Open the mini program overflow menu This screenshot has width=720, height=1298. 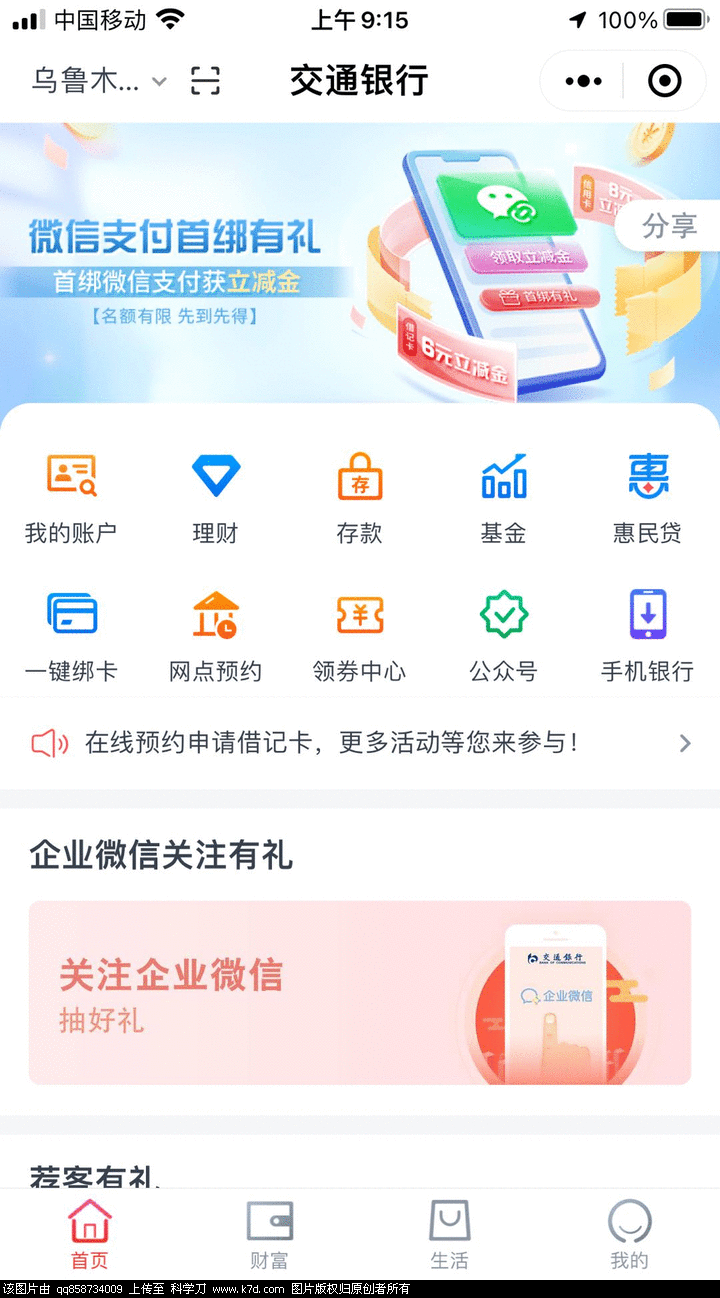tap(583, 81)
